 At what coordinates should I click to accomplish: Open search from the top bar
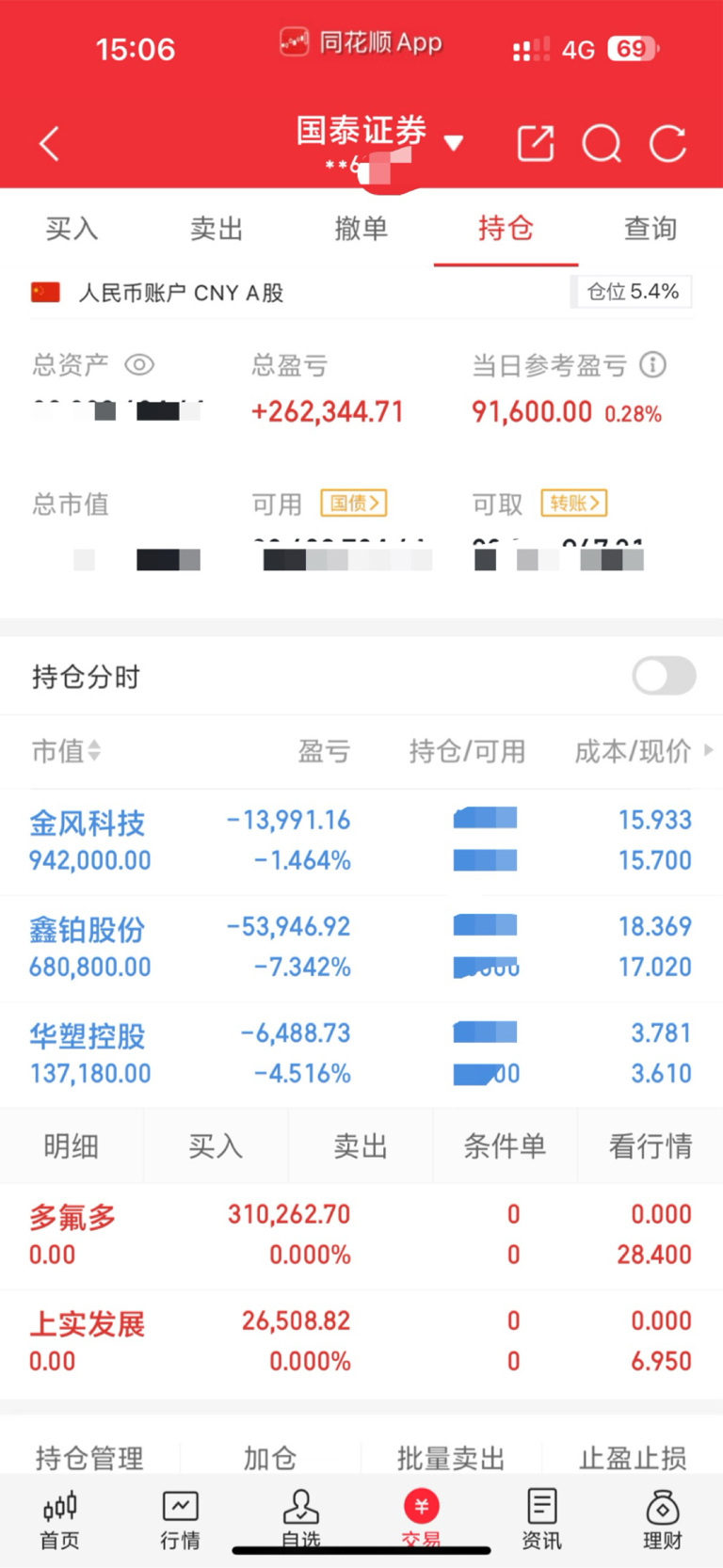[602, 144]
